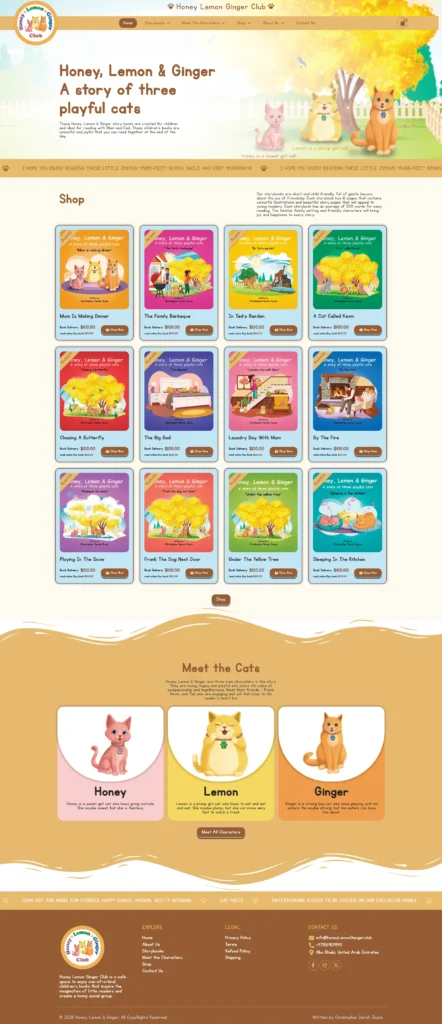Tap the Shop button below the book grid
The image size is (442, 1024).
(221, 600)
